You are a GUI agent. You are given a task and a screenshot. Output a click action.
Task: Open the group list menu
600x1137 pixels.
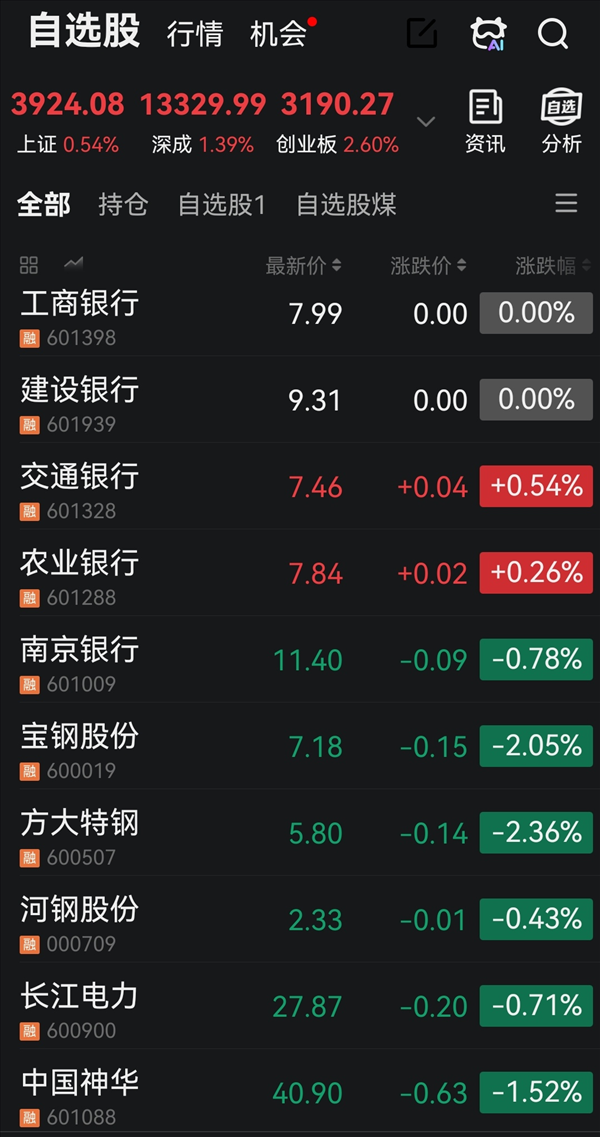pyautogui.click(x=566, y=204)
